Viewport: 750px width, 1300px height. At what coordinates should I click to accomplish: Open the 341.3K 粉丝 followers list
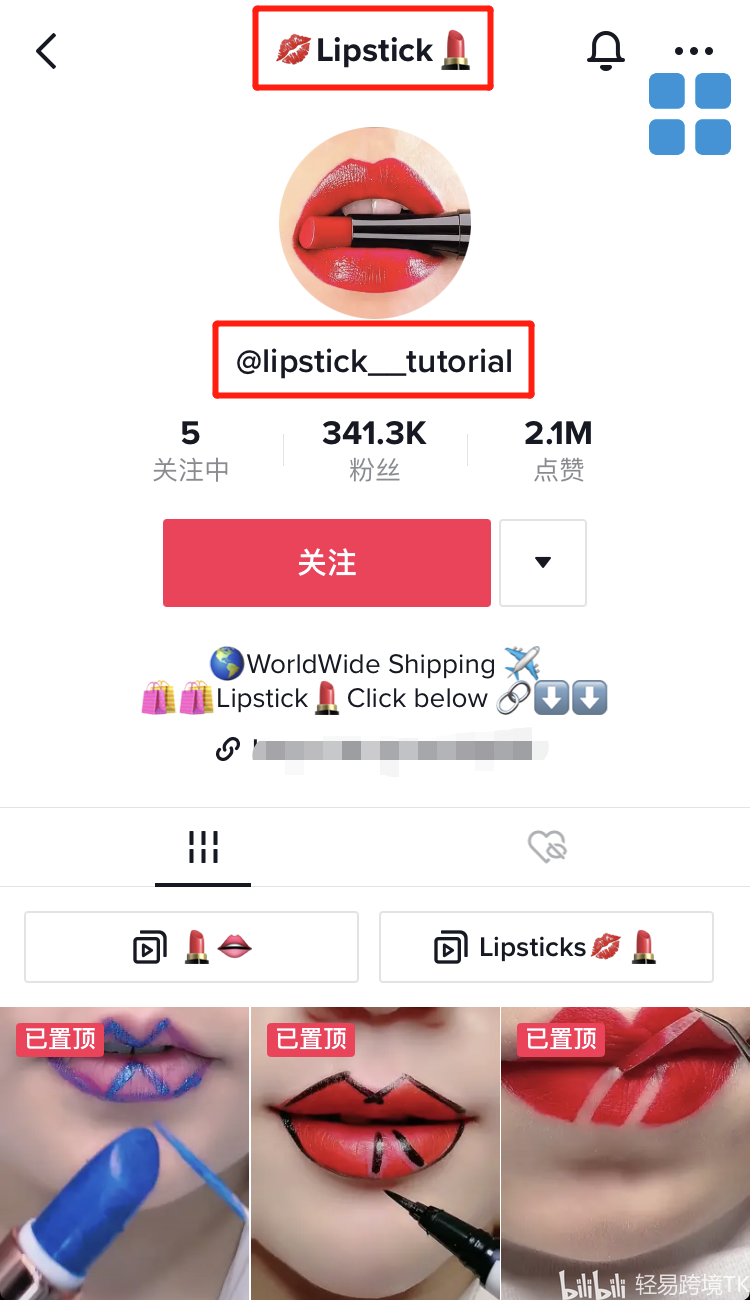coord(375,450)
